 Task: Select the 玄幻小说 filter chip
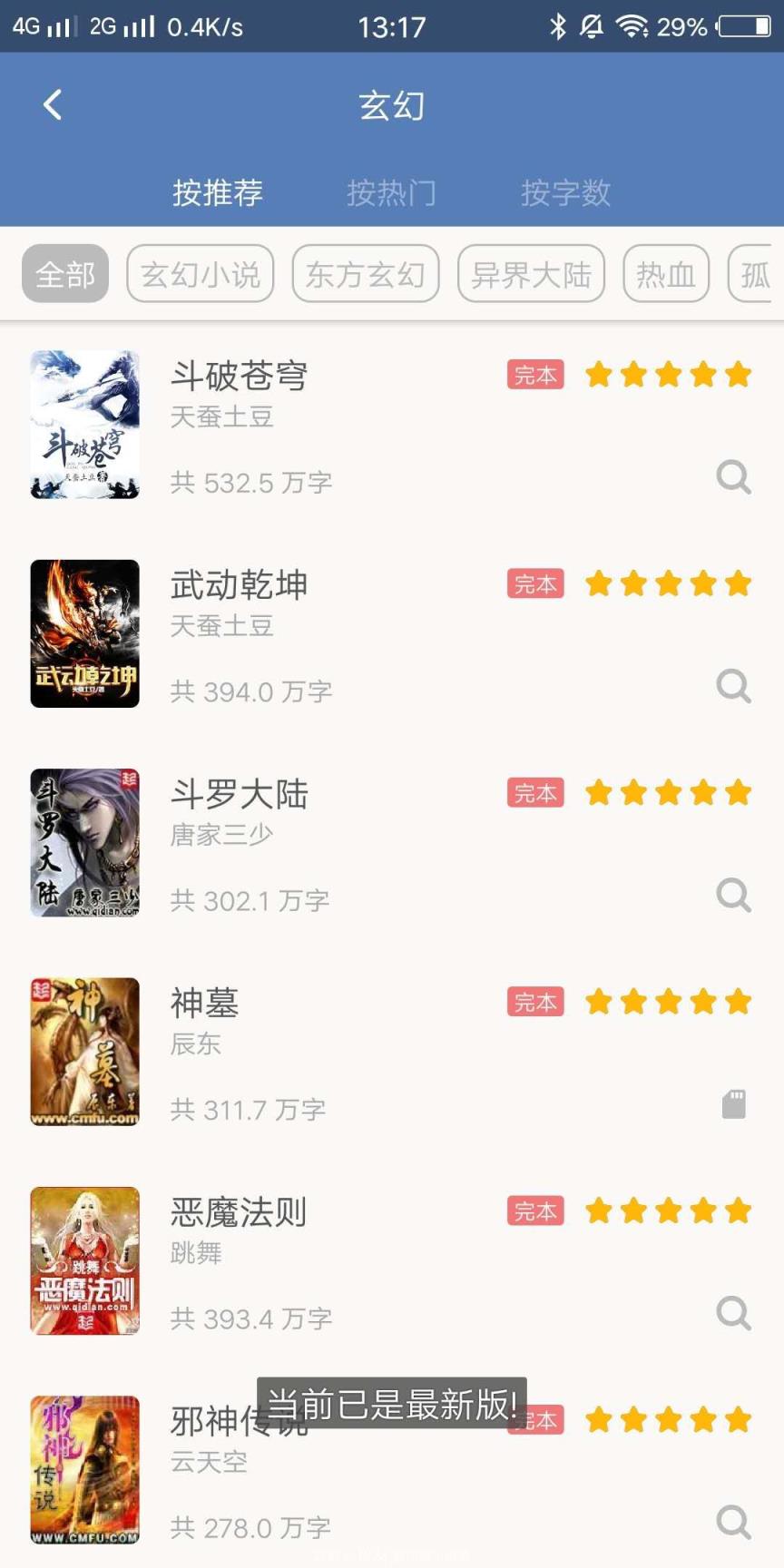(200, 274)
